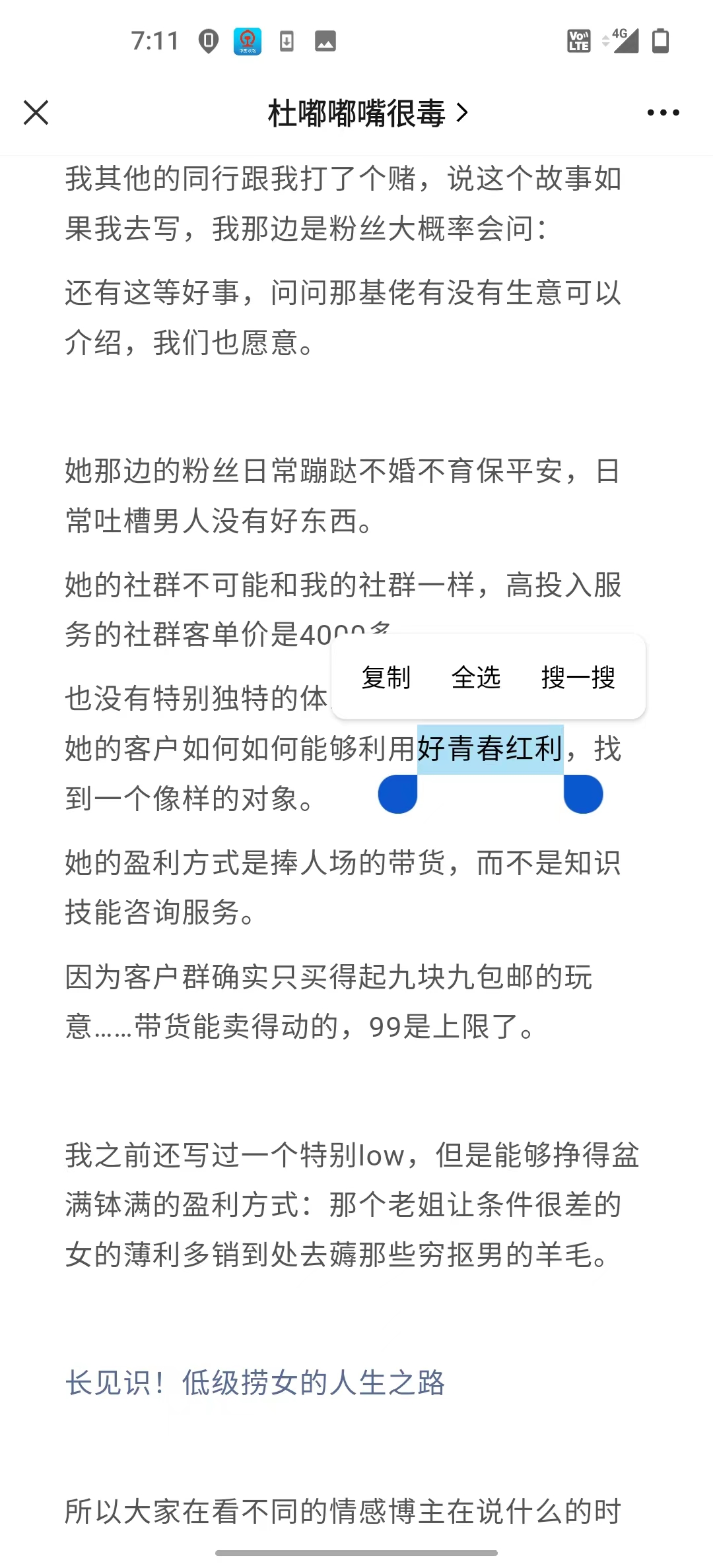713x1568 pixels.
Task: Search the selected text with 搜一搜
Action: click(x=578, y=677)
